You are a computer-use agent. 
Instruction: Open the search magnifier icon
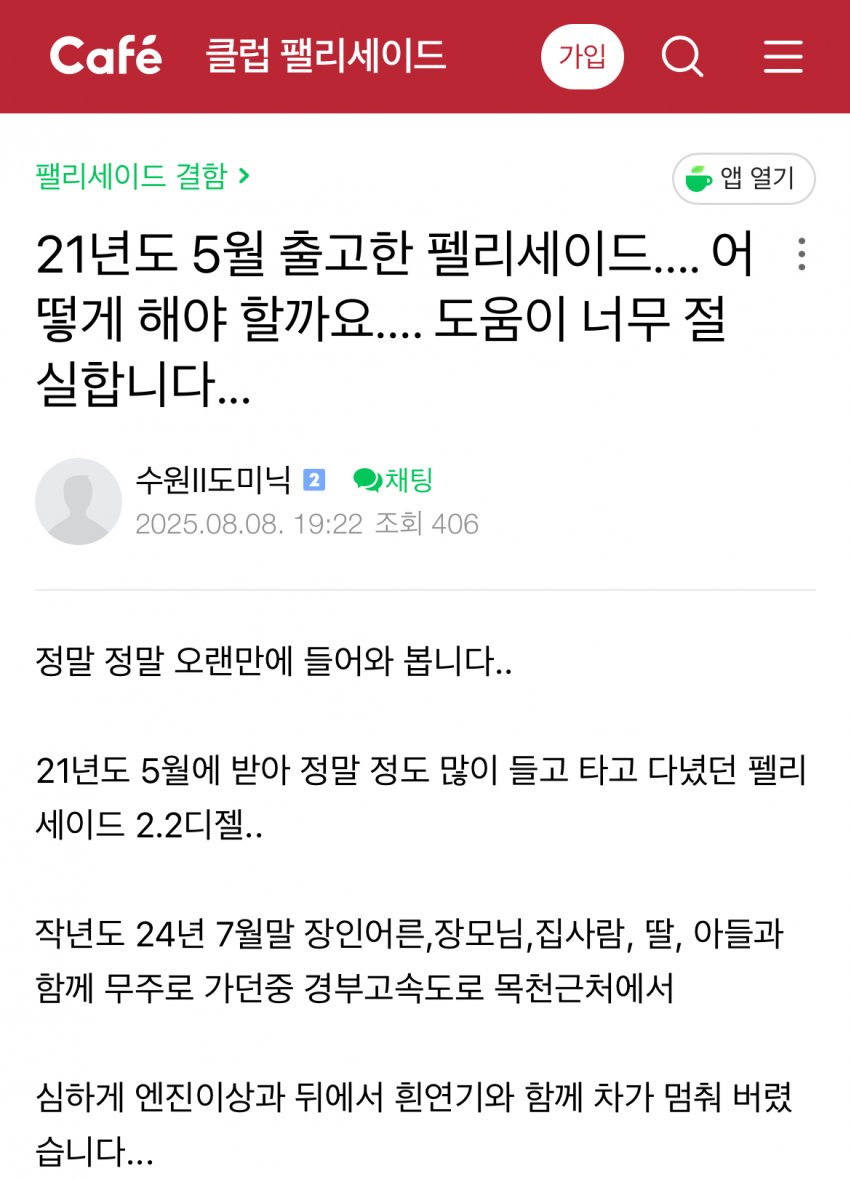click(682, 57)
